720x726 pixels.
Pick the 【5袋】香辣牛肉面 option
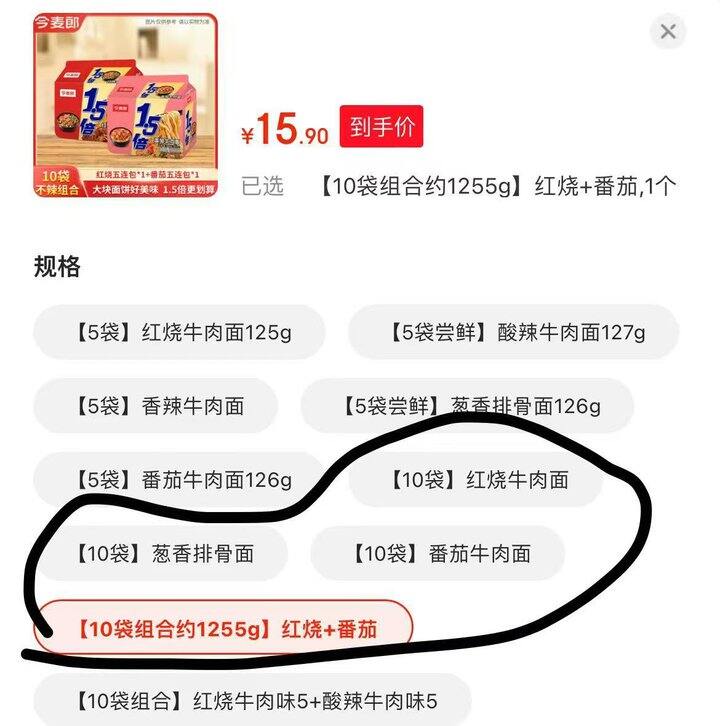tap(155, 406)
